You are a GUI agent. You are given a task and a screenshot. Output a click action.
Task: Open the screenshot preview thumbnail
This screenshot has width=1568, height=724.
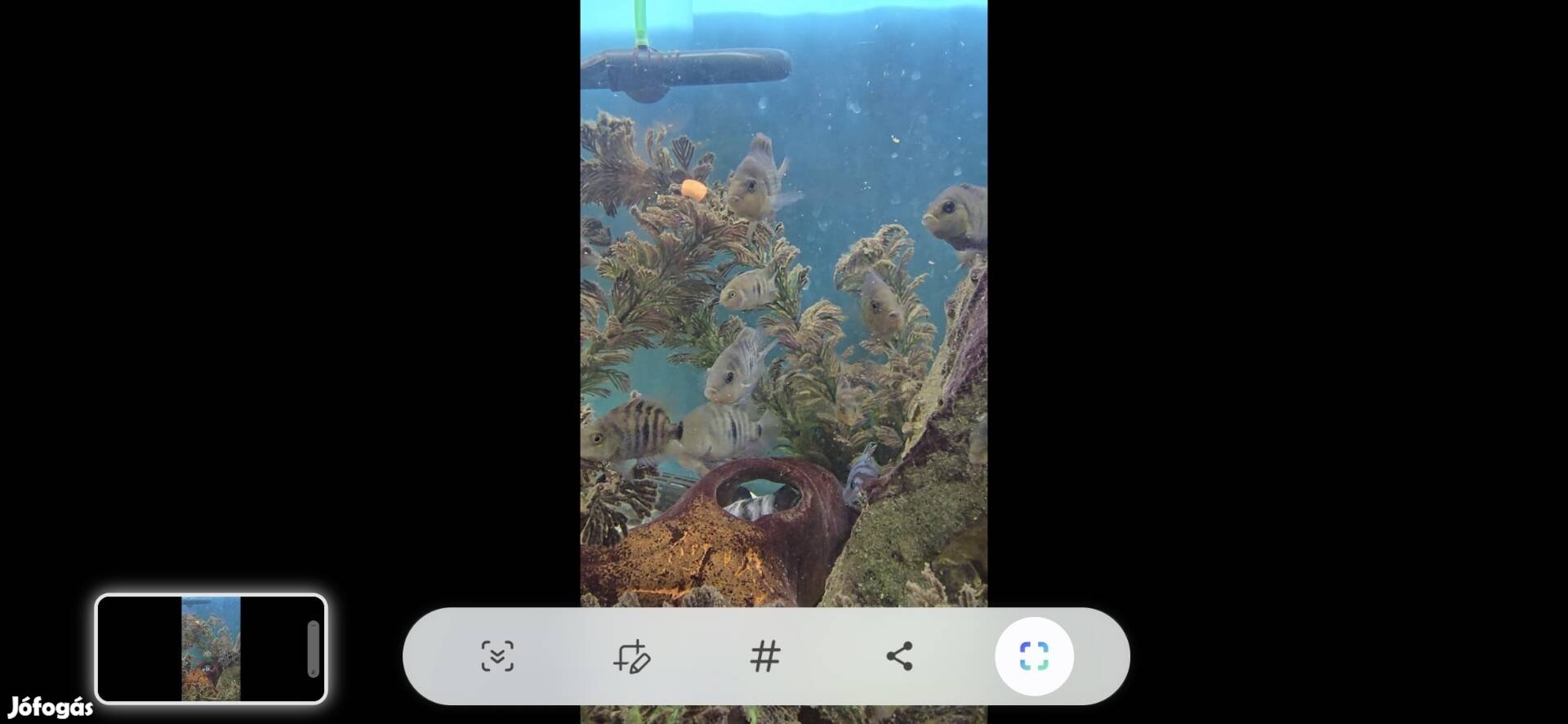(211, 649)
